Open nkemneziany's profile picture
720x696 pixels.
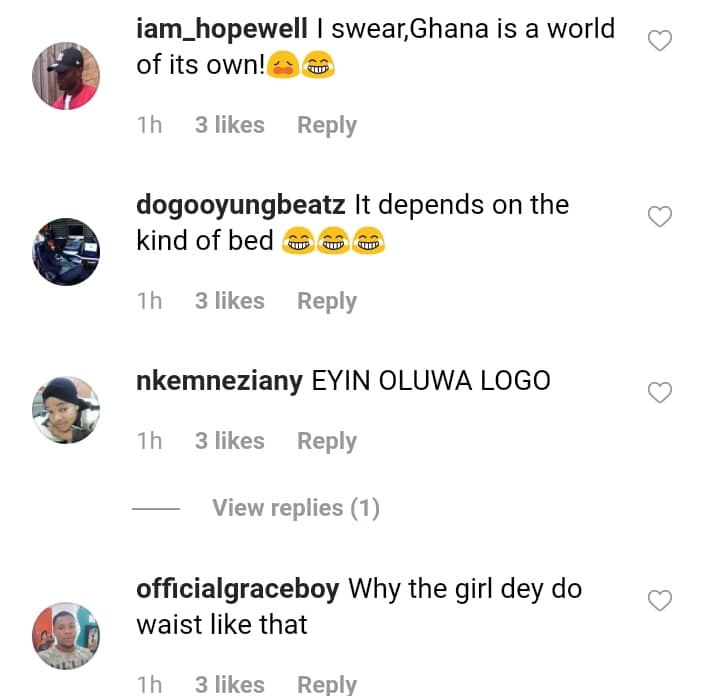pyautogui.click(x=66, y=410)
